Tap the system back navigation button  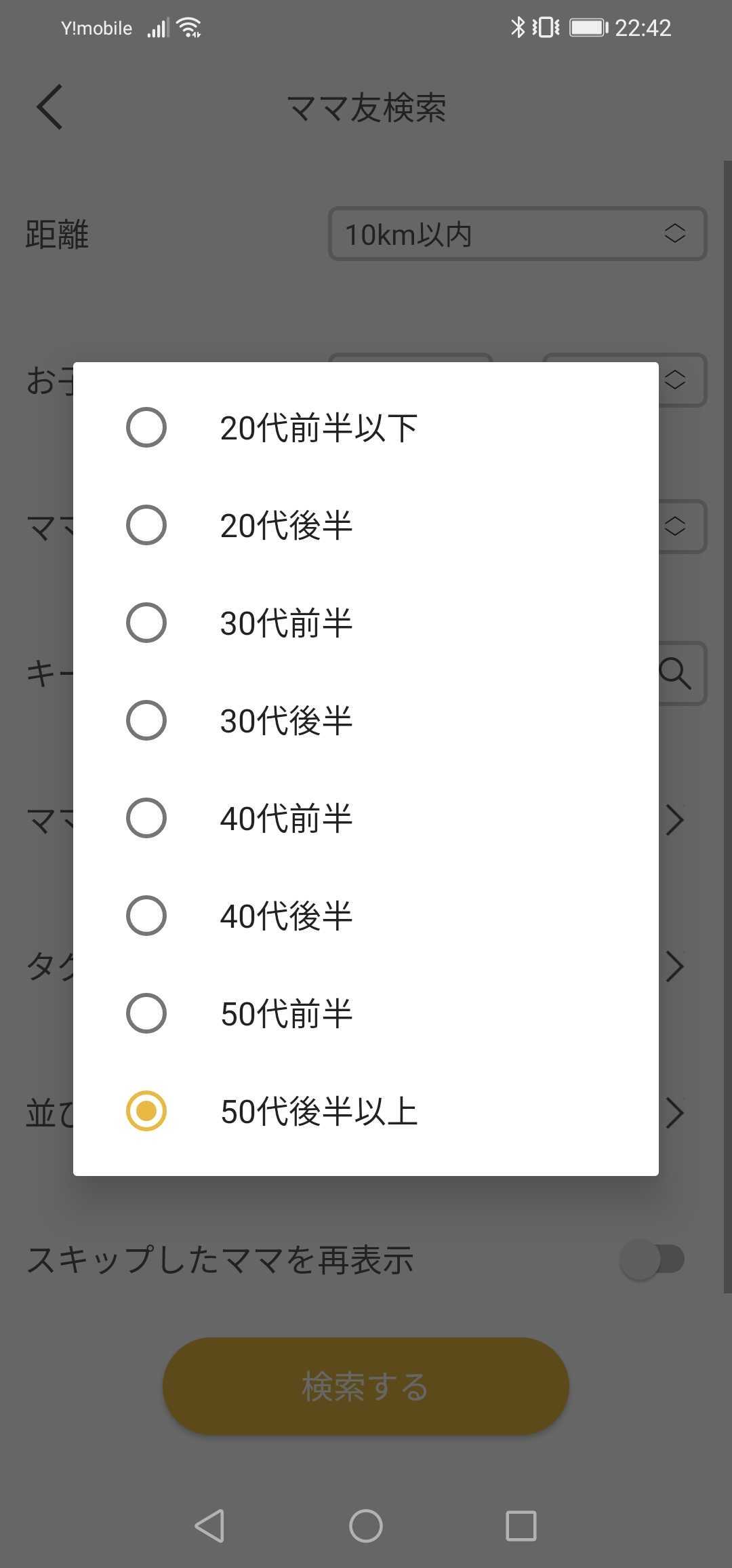(209, 1526)
